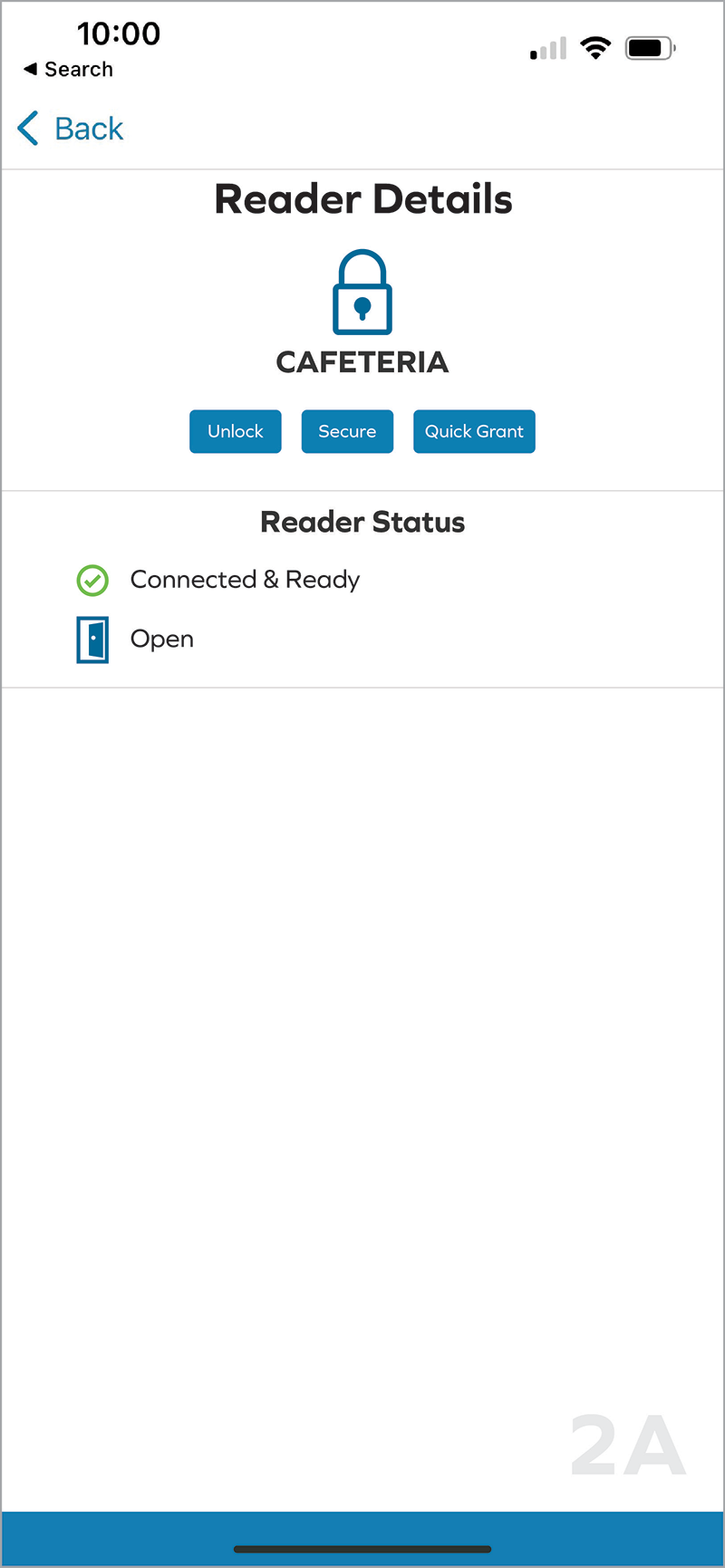
Task: Secure the Cafeteria reader
Action: 347,431
